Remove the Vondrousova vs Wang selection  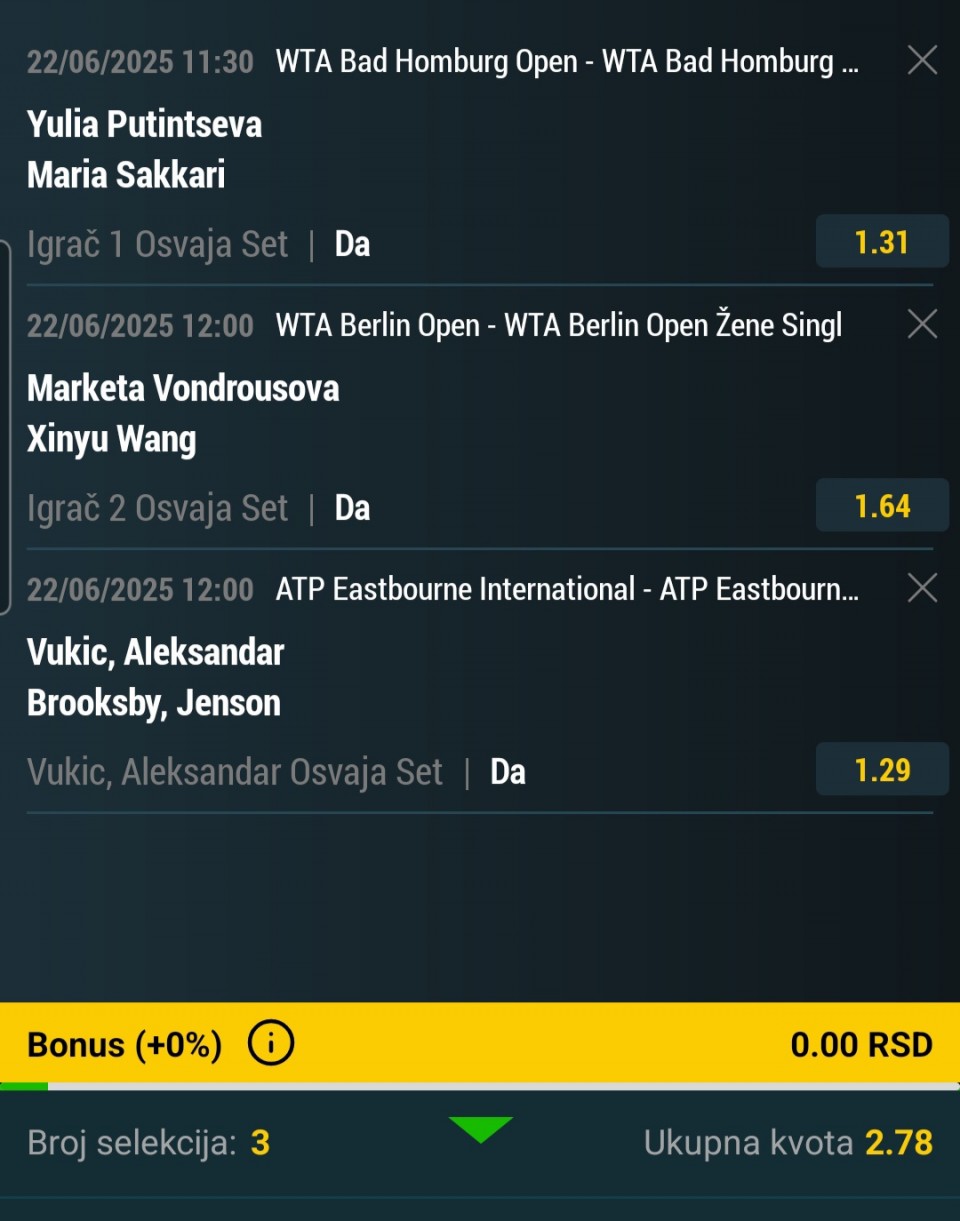[921, 324]
